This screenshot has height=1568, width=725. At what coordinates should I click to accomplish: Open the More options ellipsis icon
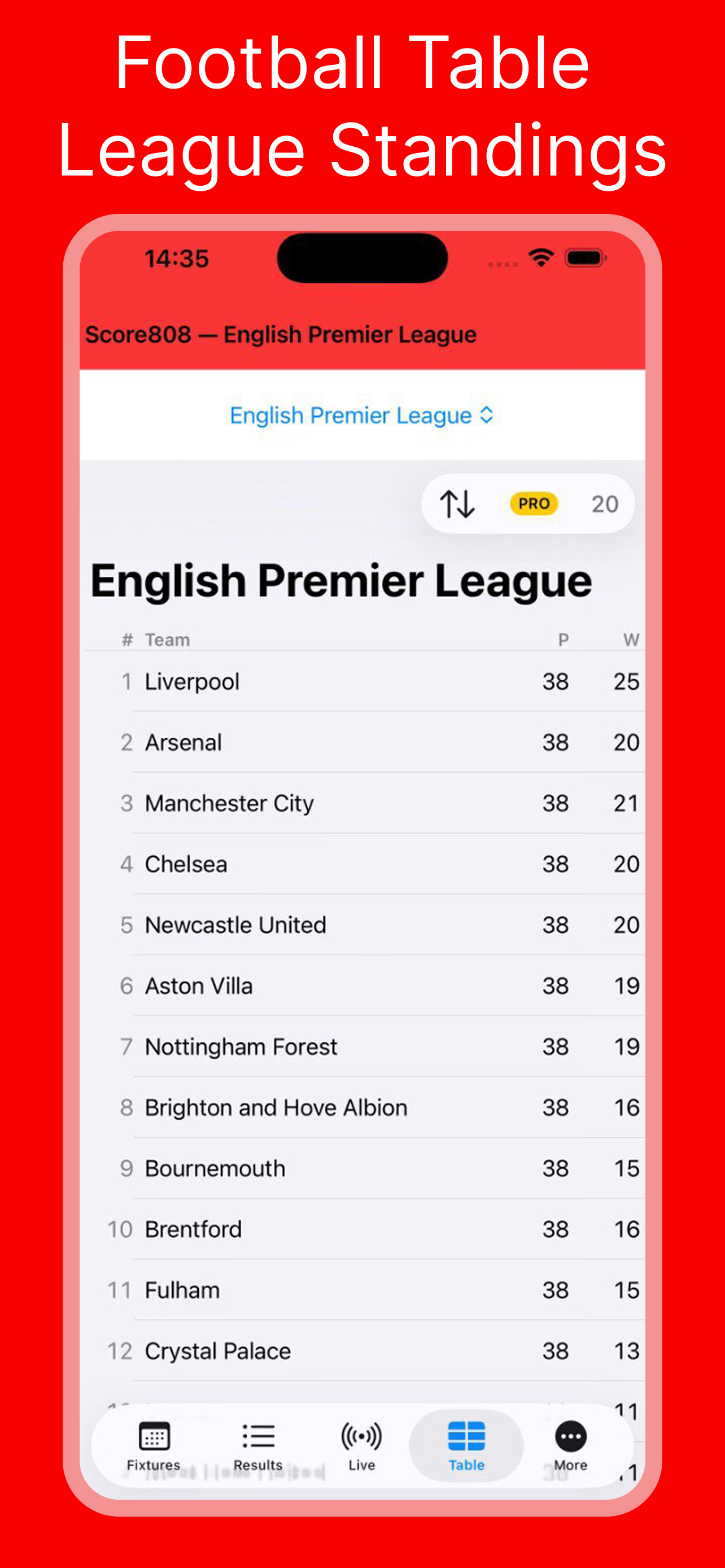[x=570, y=1436]
